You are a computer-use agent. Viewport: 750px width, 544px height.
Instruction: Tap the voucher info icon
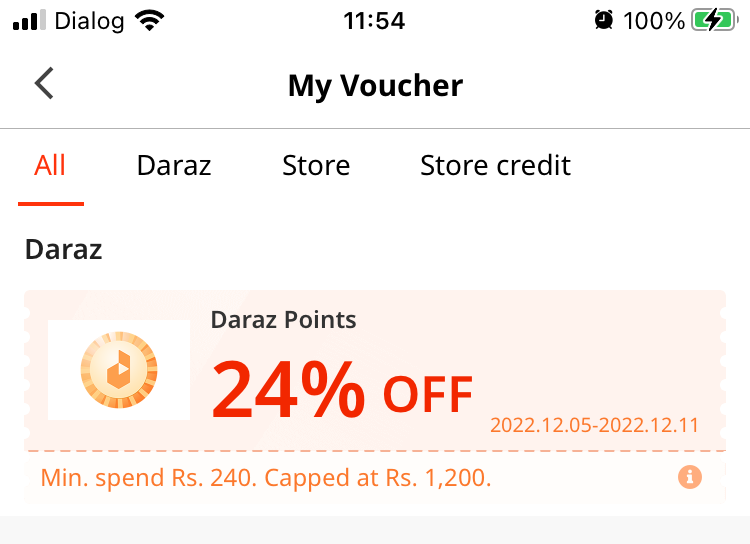690,477
